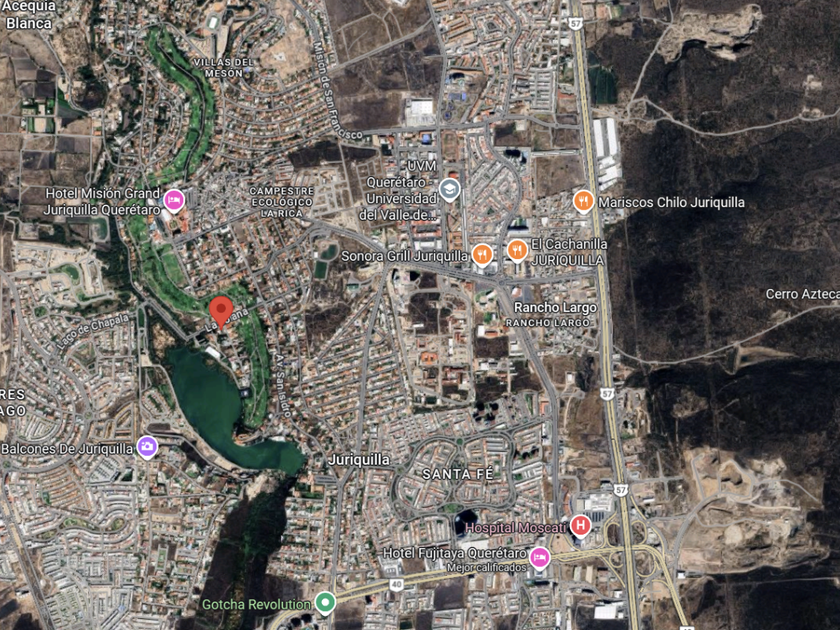Tap the red location pin marker

(221, 312)
